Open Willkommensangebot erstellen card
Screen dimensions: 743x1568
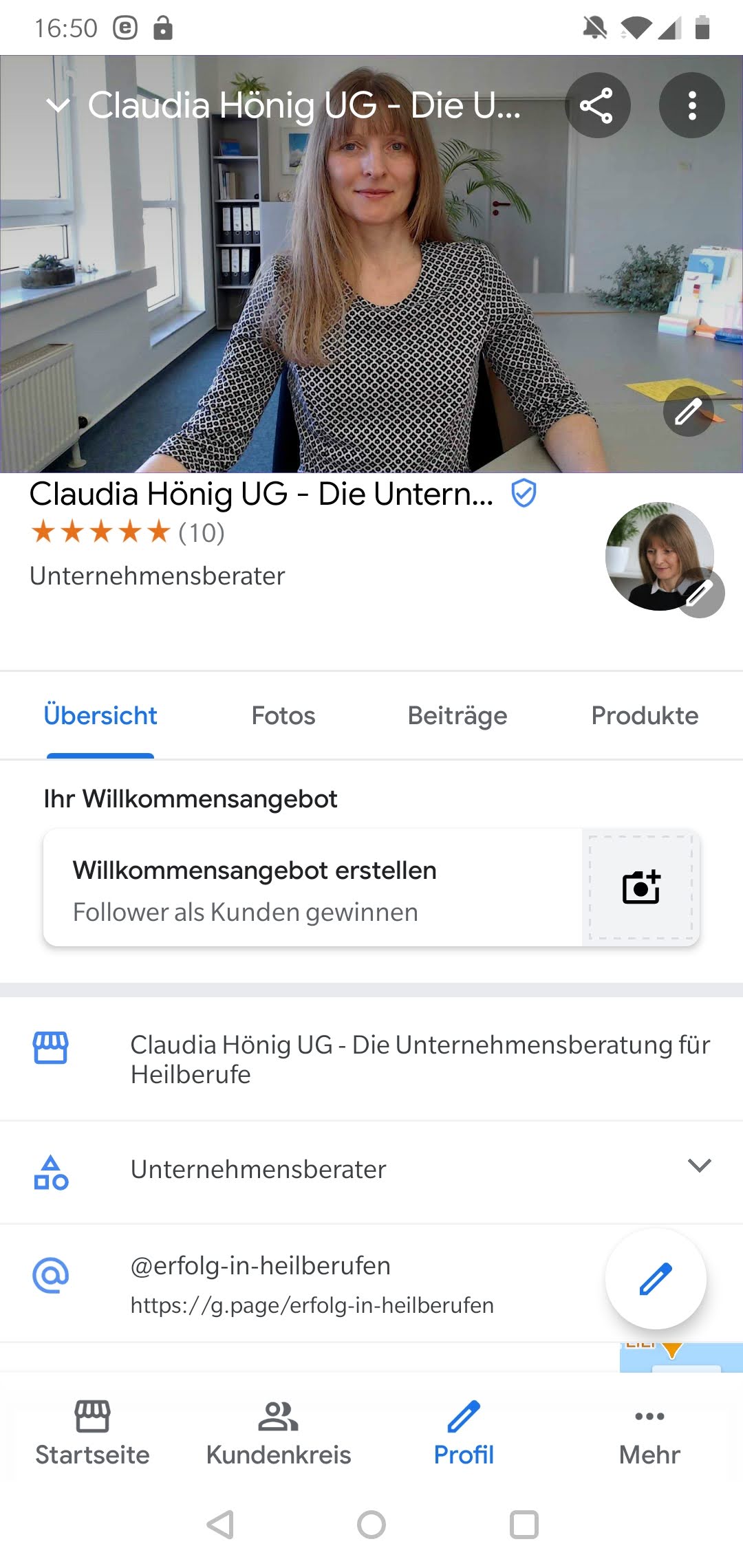click(x=310, y=889)
